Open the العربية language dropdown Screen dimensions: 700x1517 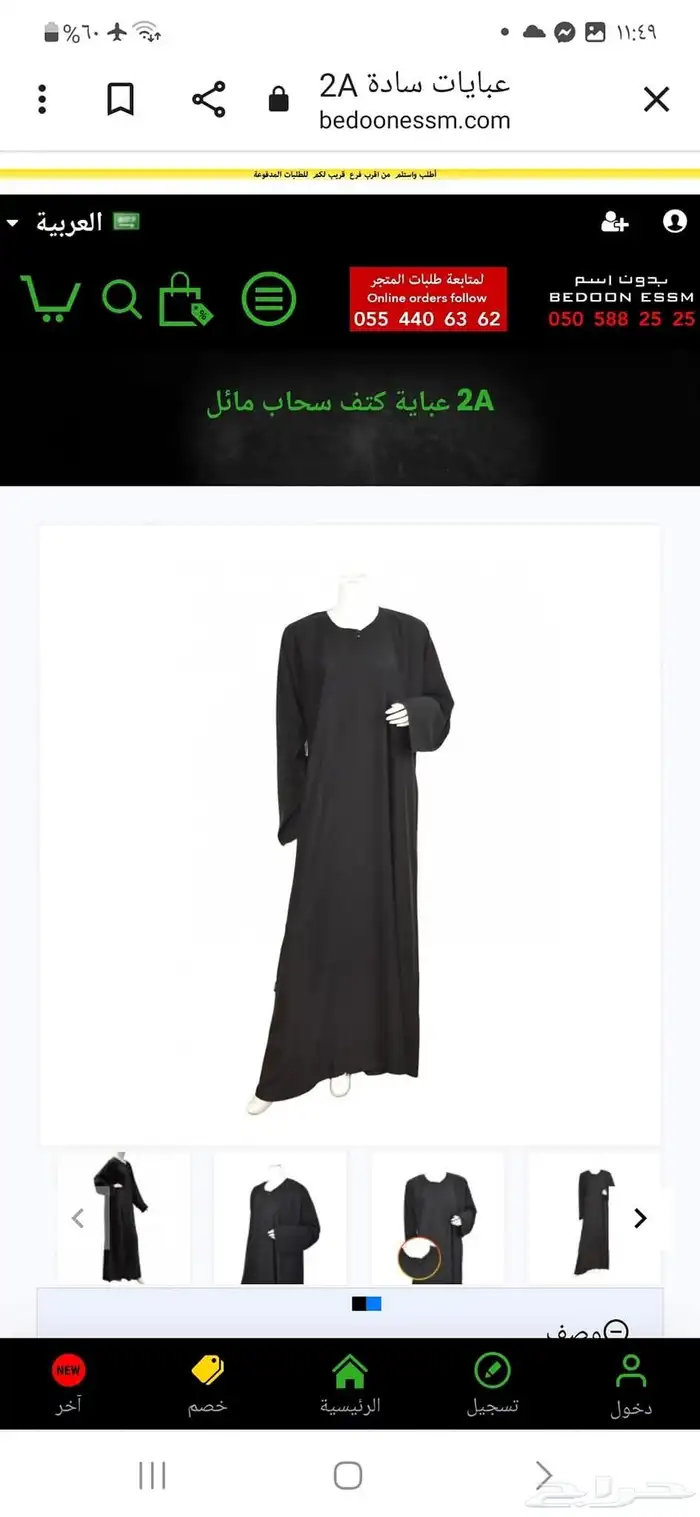58,222
